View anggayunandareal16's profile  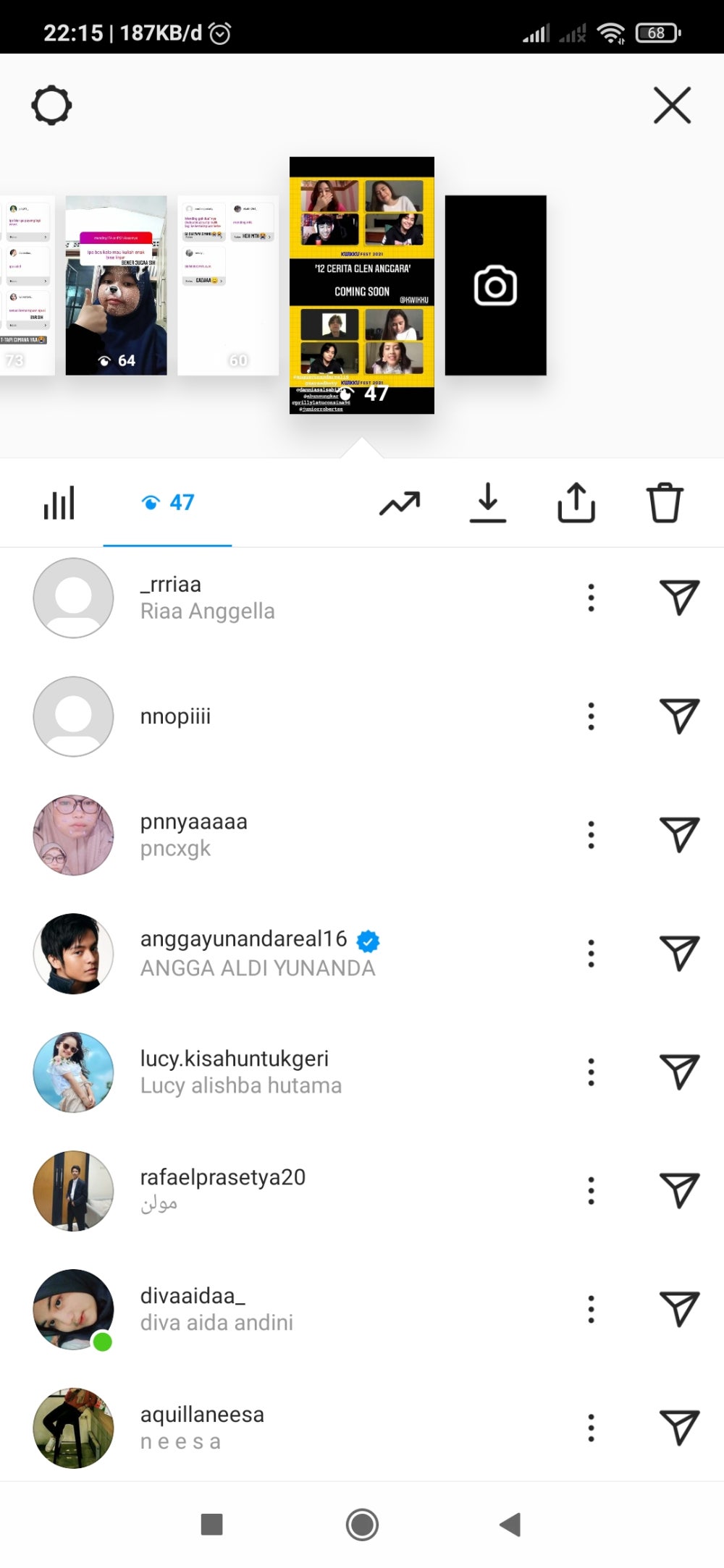243,953
